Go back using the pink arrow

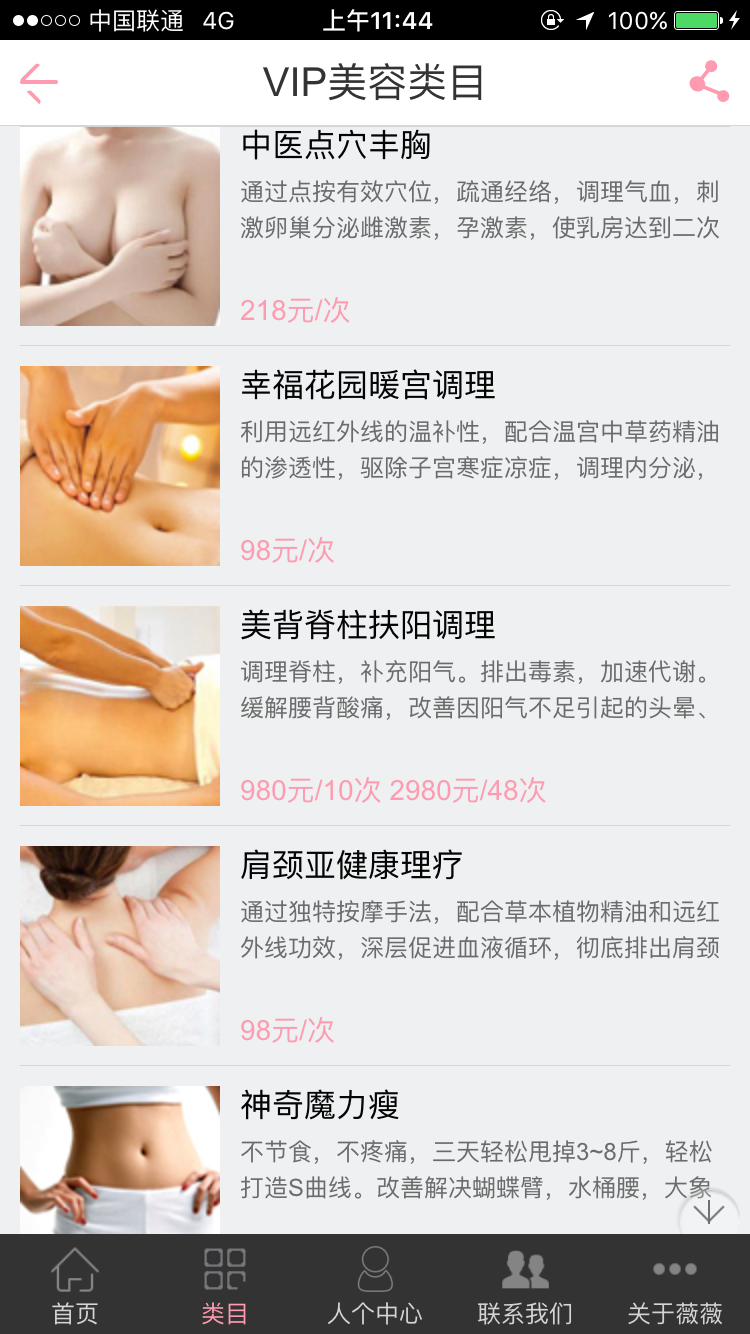coord(39,83)
